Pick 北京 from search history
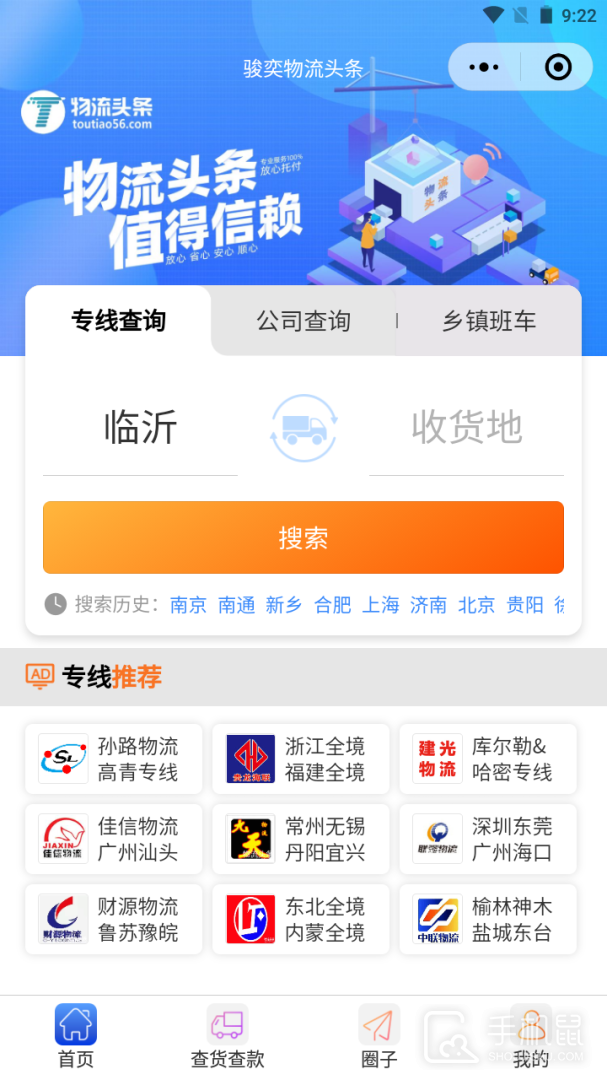 (x=476, y=605)
